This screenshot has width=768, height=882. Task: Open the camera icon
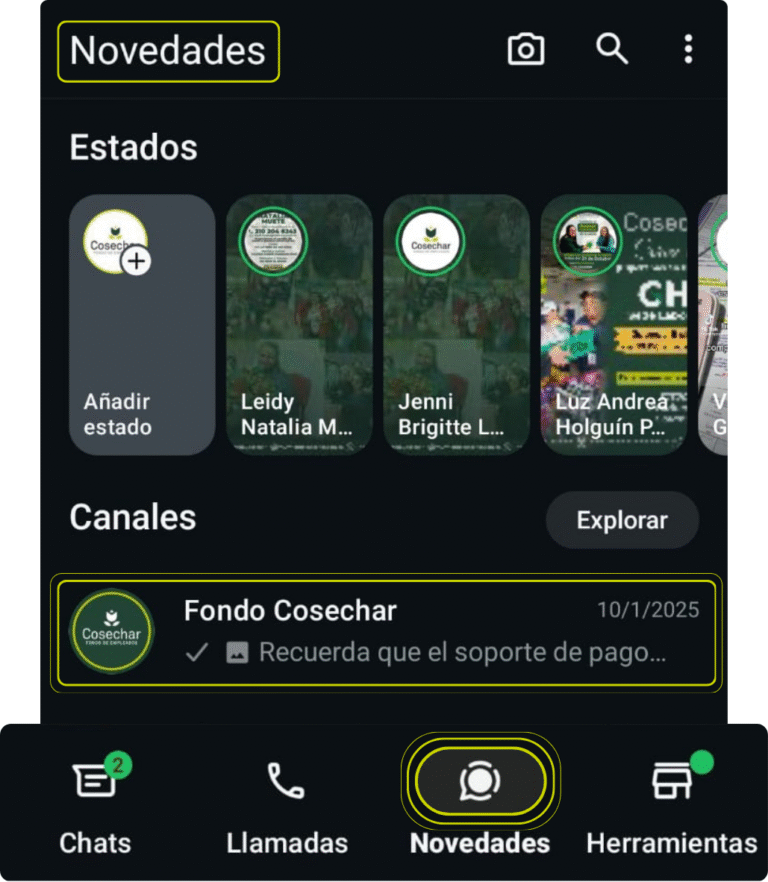click(526, 49)
